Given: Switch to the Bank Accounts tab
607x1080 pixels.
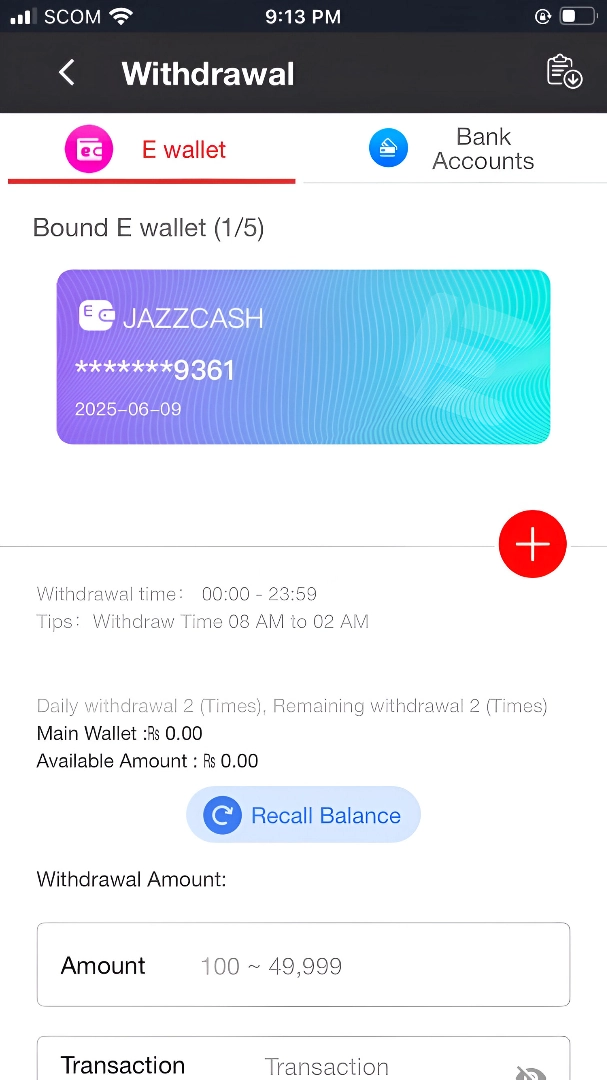Looking at the screenshot, I should (x=455, y=150).
